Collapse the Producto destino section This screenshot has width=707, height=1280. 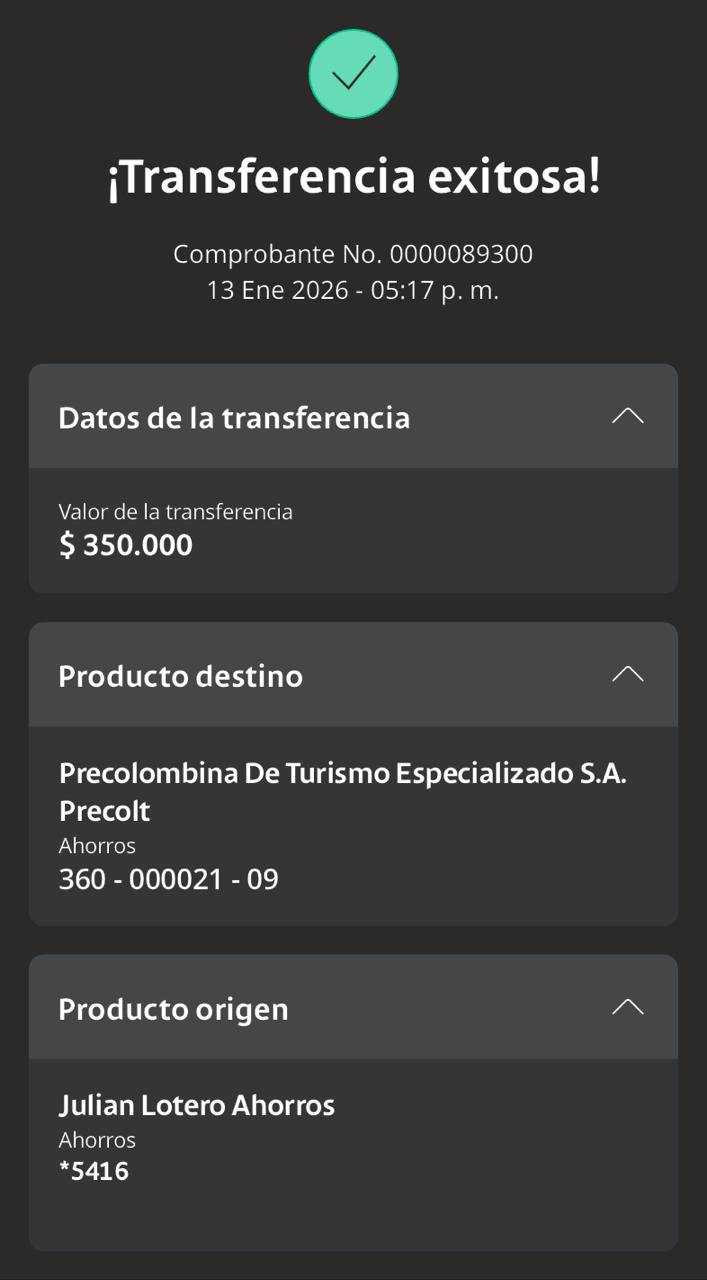click(627, 675)
